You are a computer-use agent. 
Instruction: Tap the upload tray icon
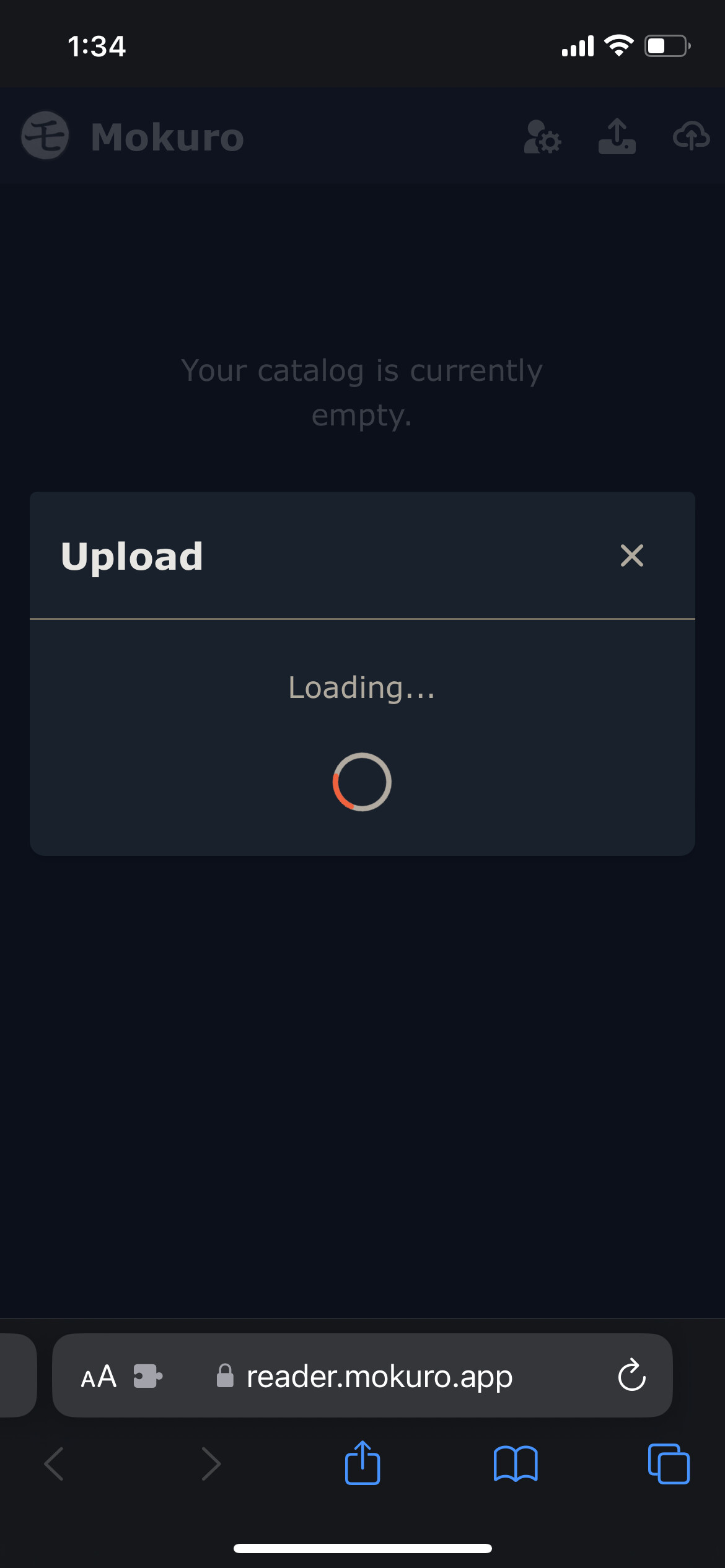pos(617,136)
